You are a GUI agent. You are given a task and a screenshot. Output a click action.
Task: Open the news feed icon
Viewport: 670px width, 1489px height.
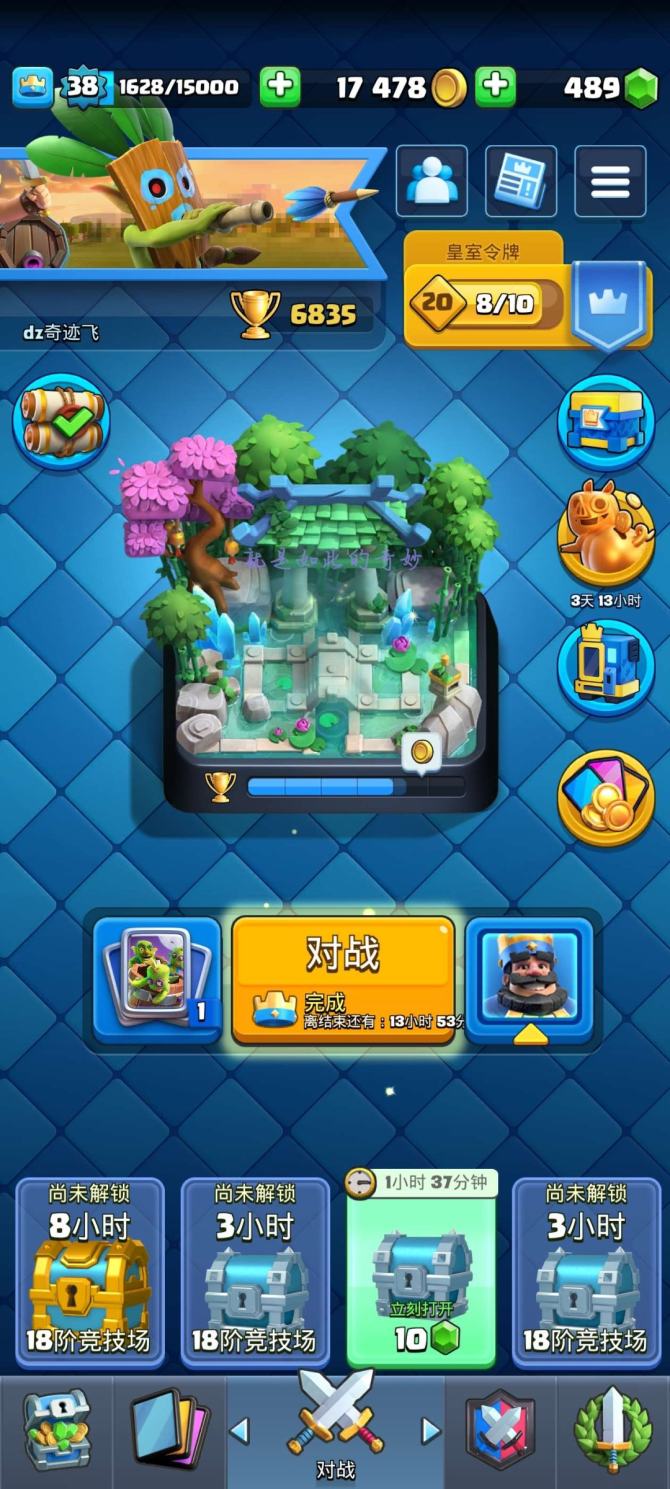click(521, 181)
